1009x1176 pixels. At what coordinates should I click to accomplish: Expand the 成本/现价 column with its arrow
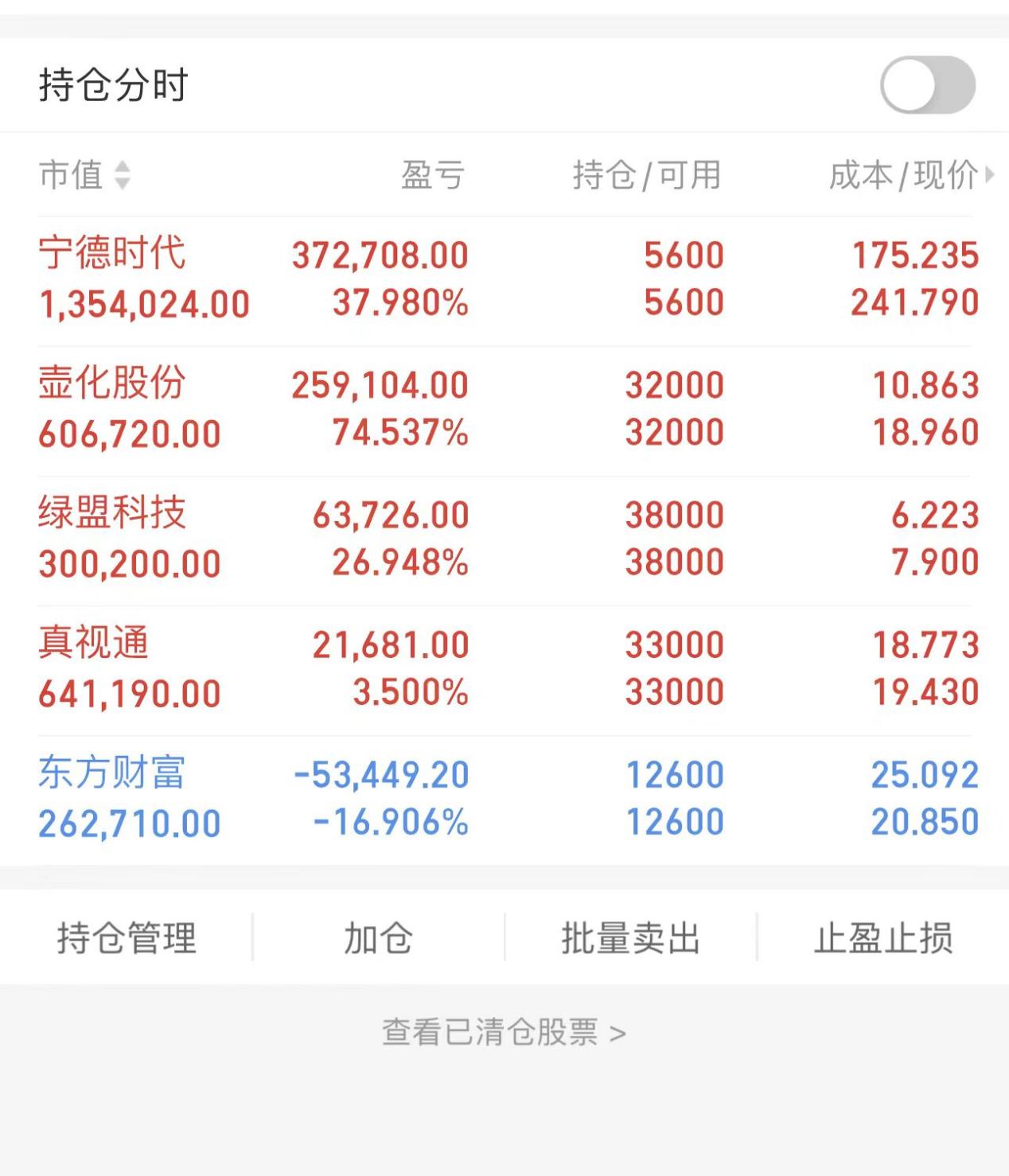click(x=990, y=177)
